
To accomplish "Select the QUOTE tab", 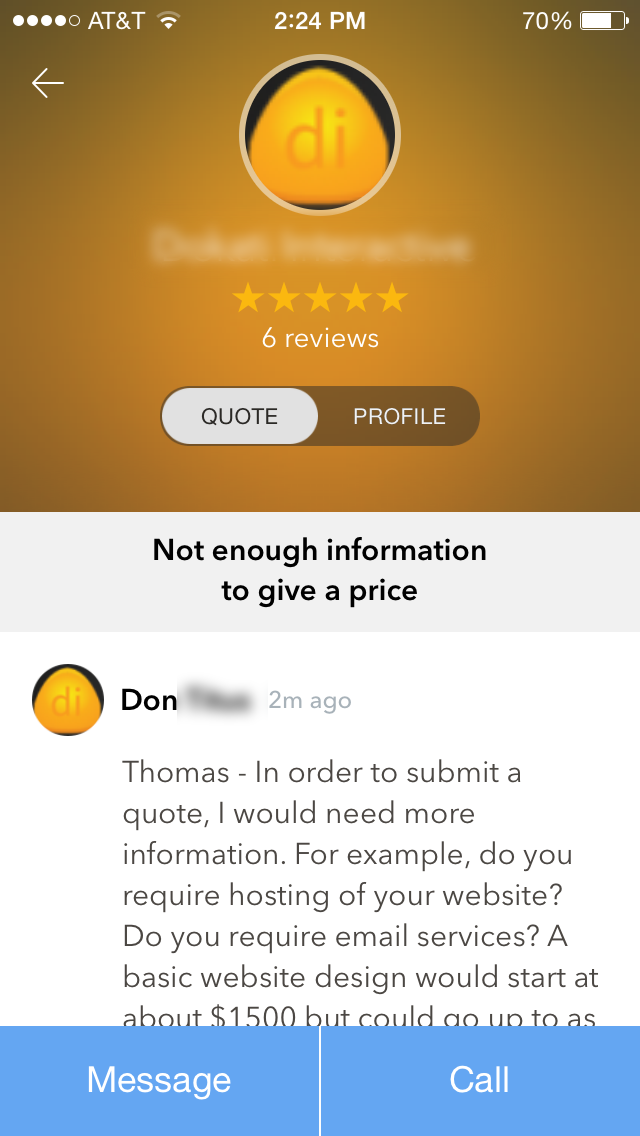I will click(240, 416).
